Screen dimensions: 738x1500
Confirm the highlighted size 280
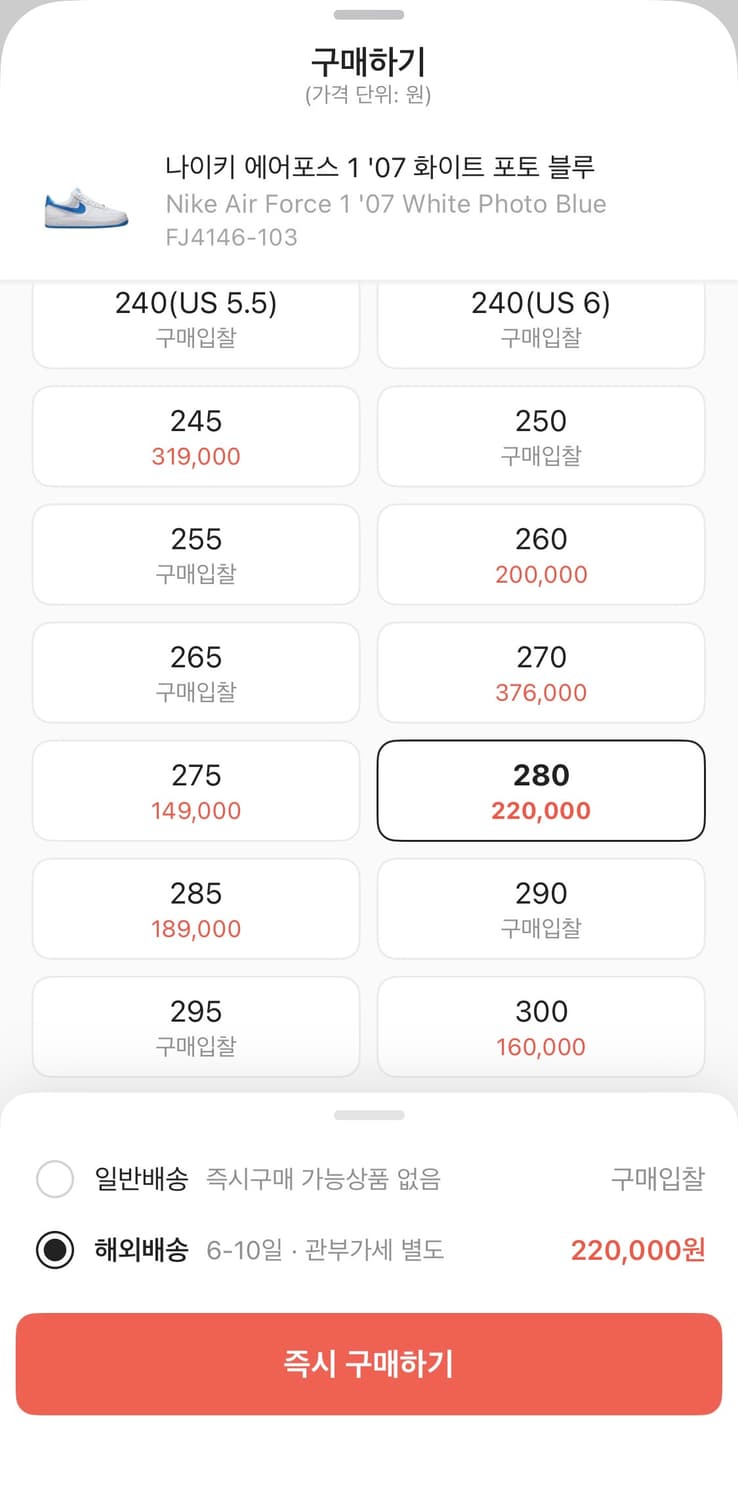(540, 790)
